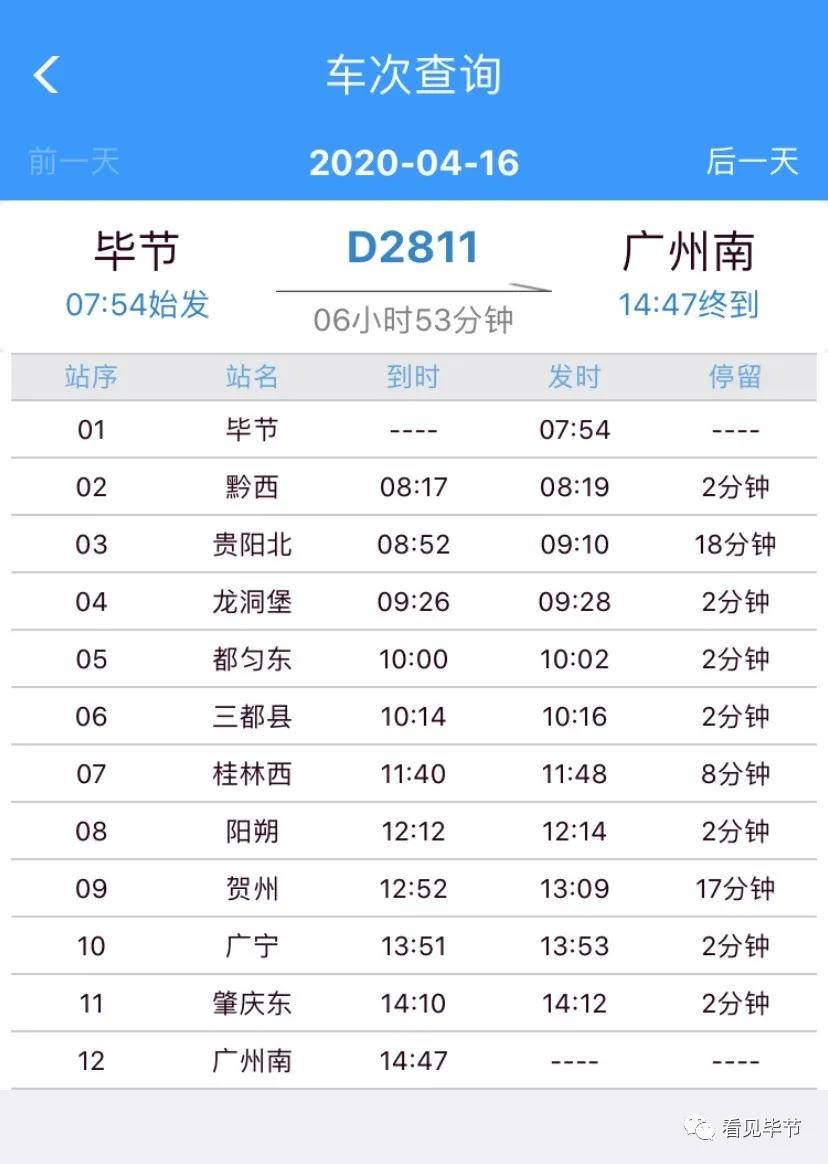Screen dimensions: 828x1164
Task: Click the 看见毕节 camera watermark icon
Action: tap(700, 1130)
